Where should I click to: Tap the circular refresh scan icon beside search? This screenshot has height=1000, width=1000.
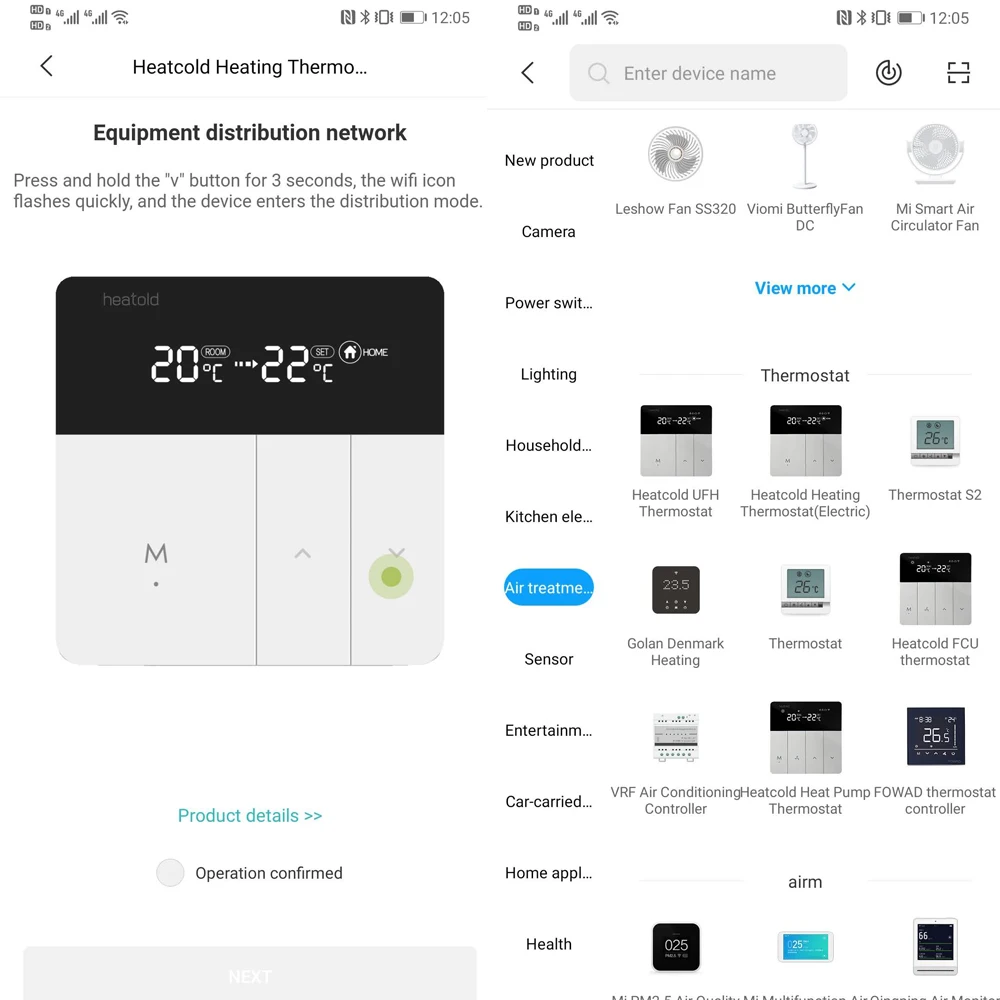[x=888, y=73]
